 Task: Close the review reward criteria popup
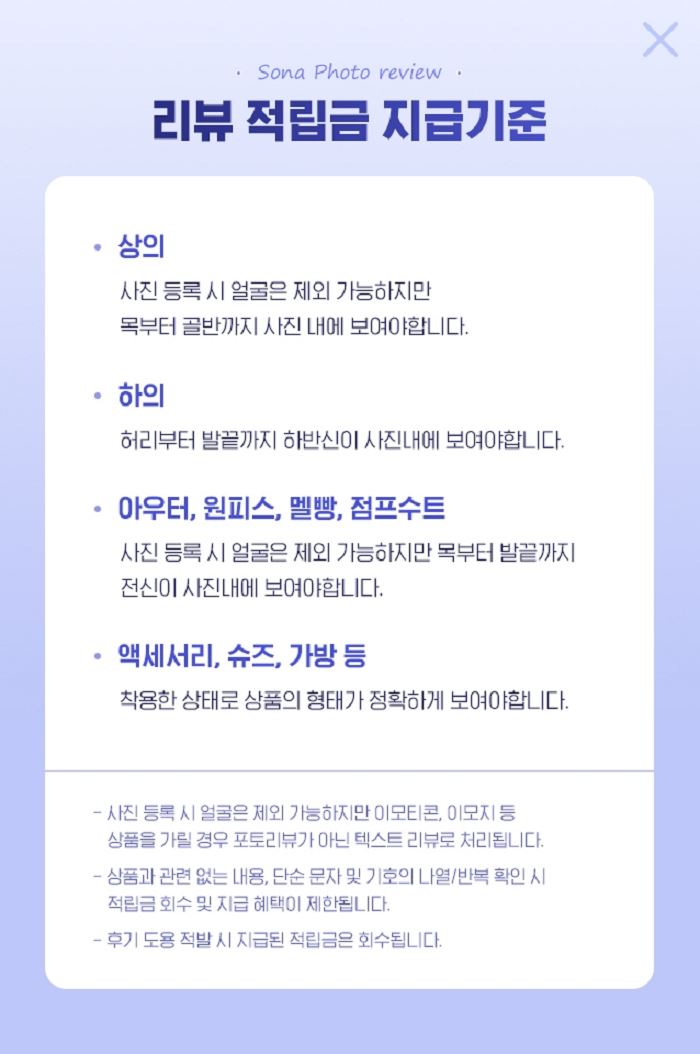(x=660, y=39)
